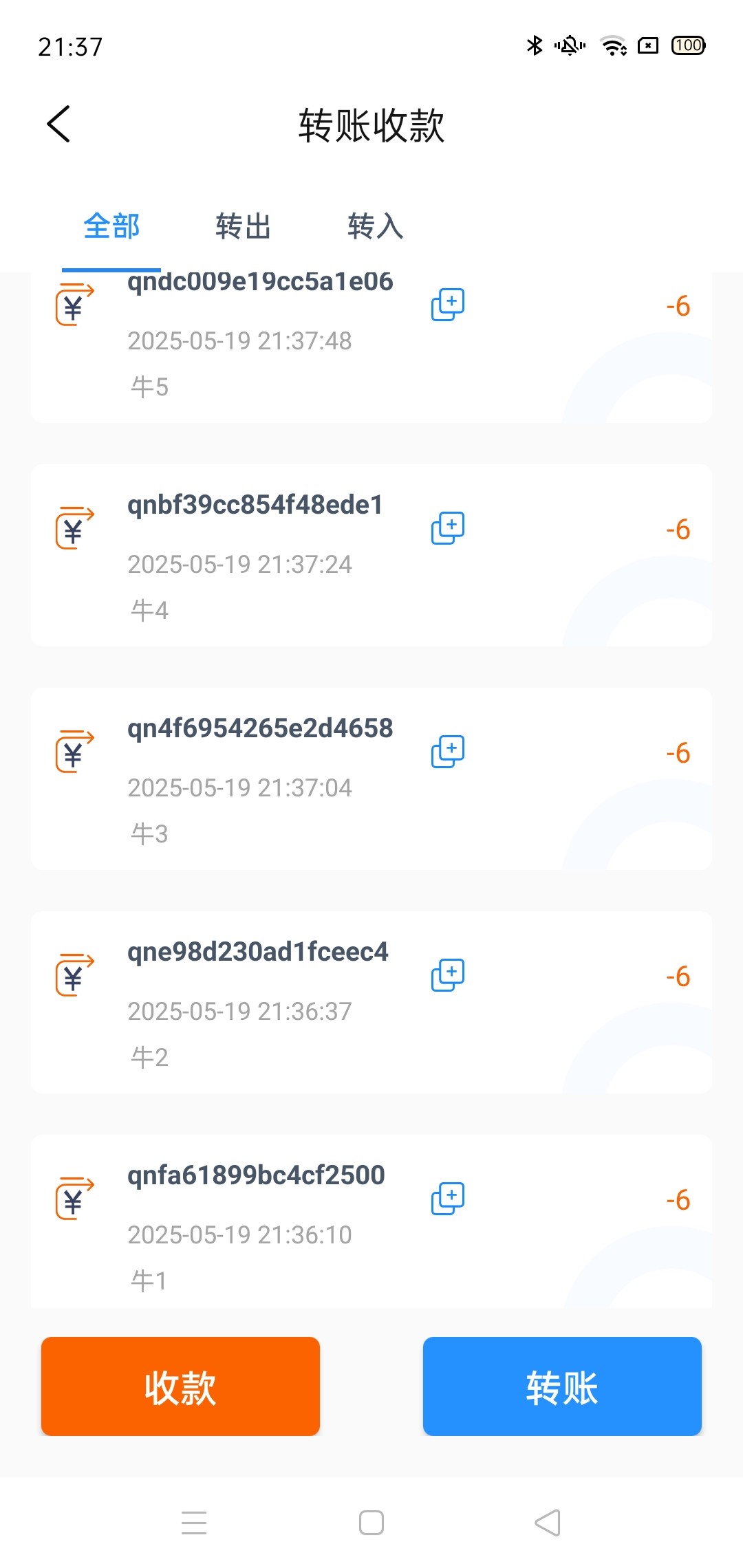Open recent apps from navigation bar

[x=194, y=1523]
